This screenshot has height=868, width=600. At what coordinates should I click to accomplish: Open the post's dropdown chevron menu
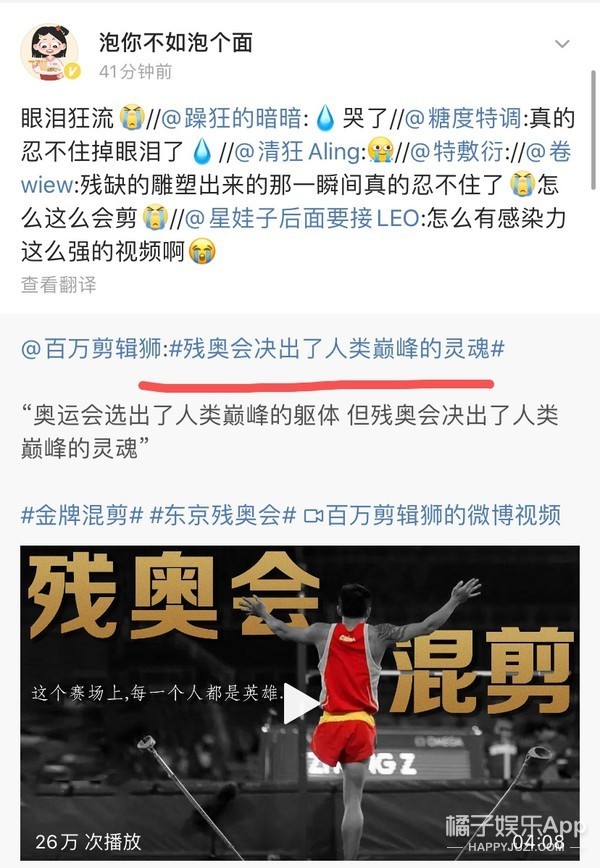click(562, 45)
